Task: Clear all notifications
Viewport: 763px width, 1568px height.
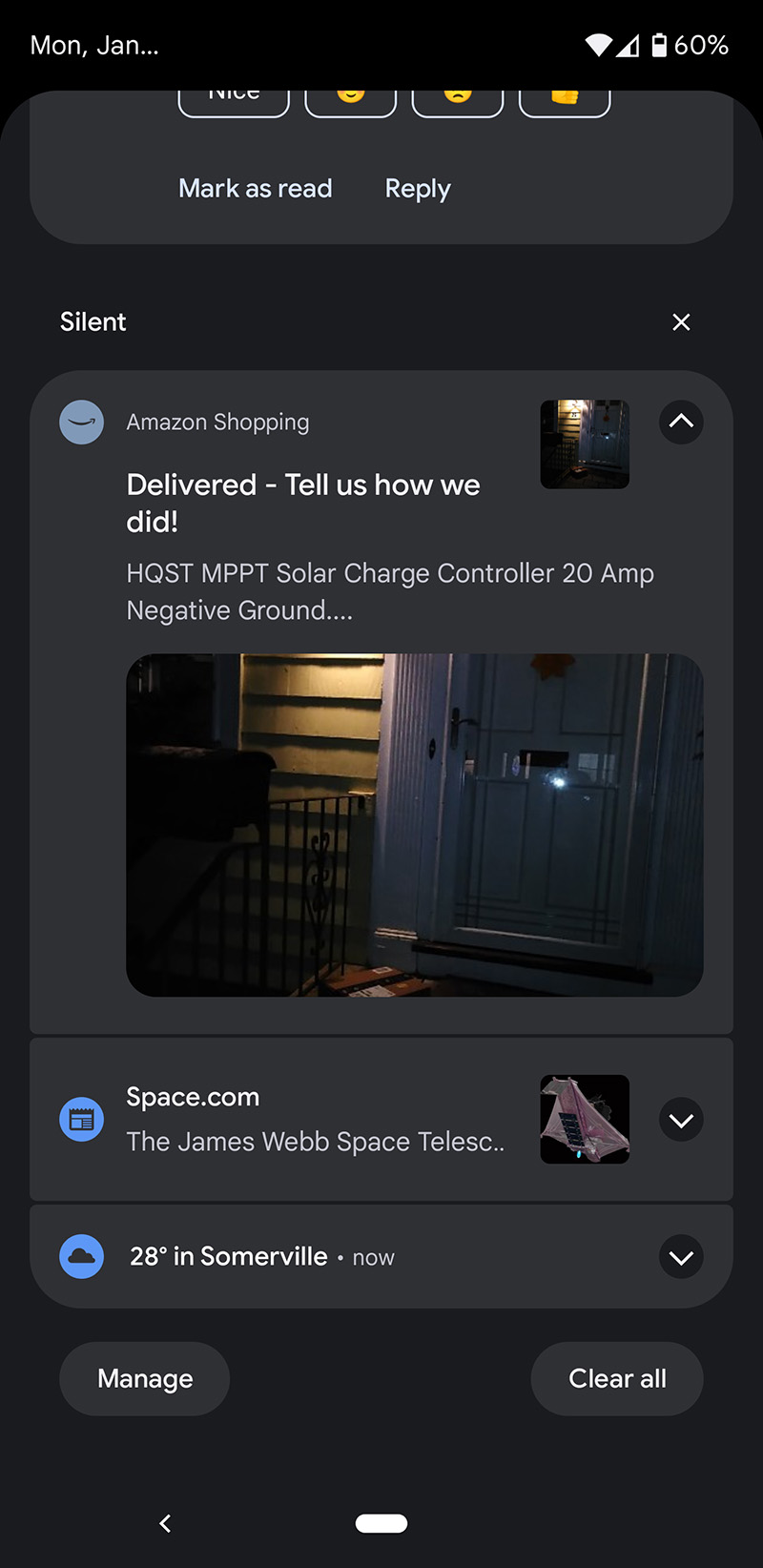Action: pos(617,1379)
